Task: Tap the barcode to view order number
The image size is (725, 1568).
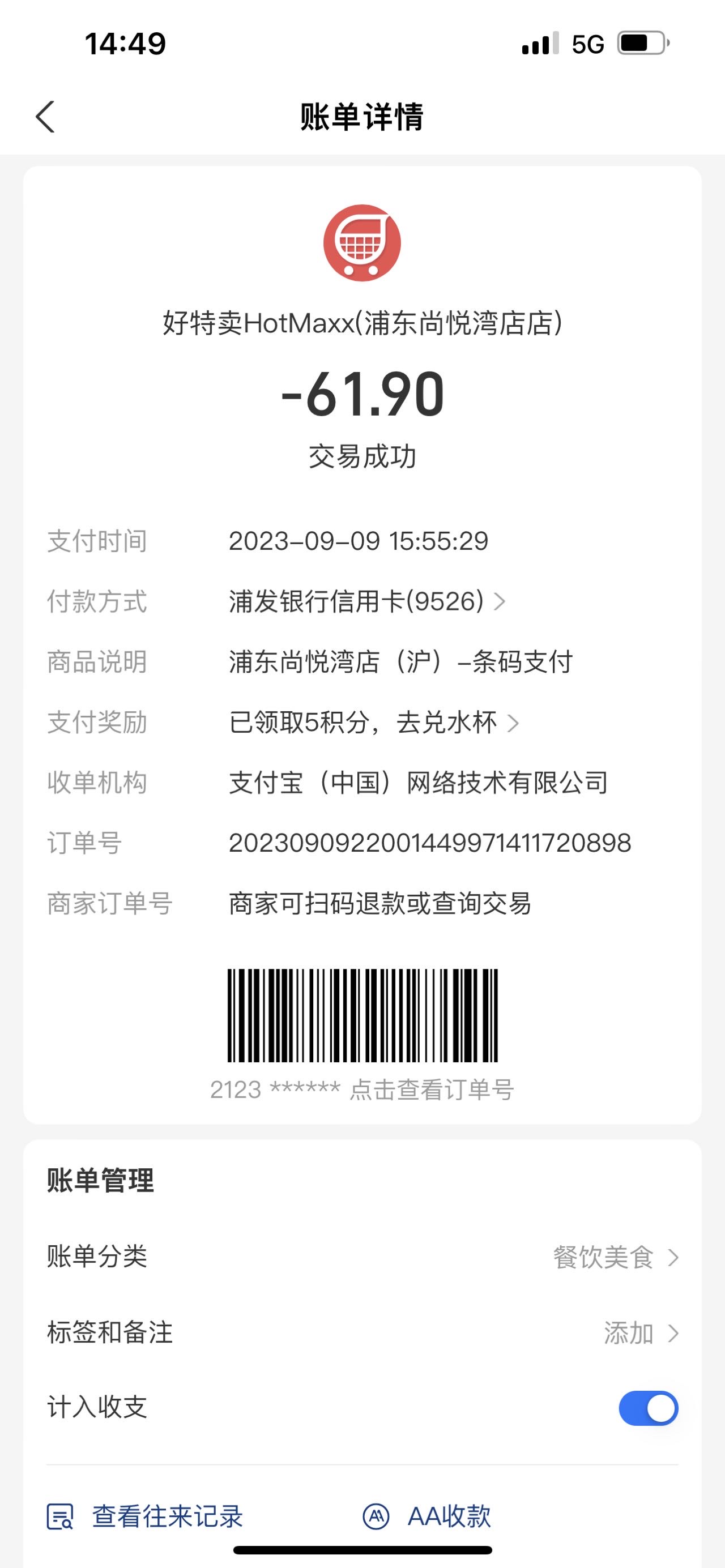Action: 362,1015
